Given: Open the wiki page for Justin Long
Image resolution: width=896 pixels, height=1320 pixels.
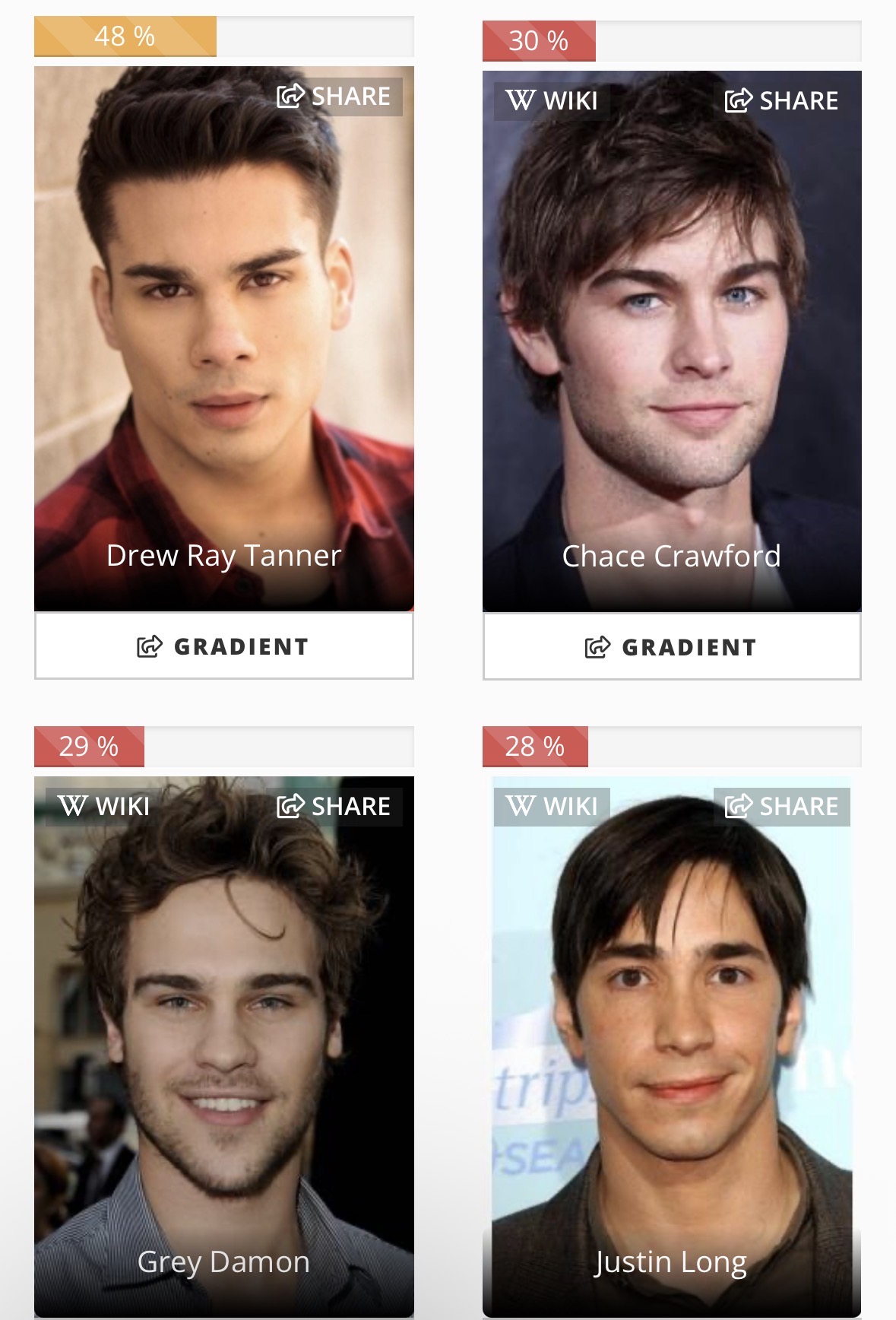Looking at the screenshot, I should 552,806.
